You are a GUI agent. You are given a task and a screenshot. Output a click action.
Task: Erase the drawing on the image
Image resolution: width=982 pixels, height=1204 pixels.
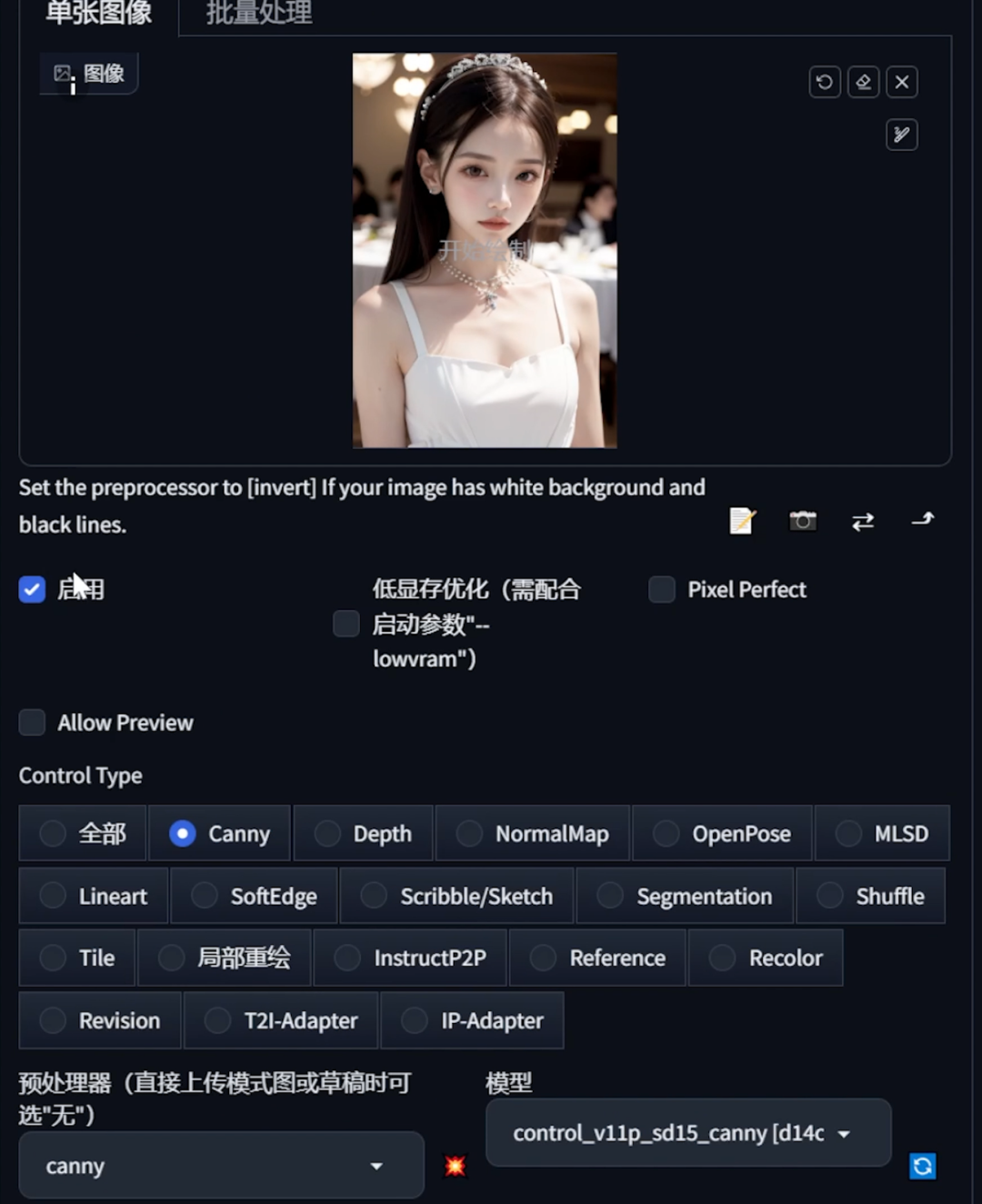pos(863,83)
